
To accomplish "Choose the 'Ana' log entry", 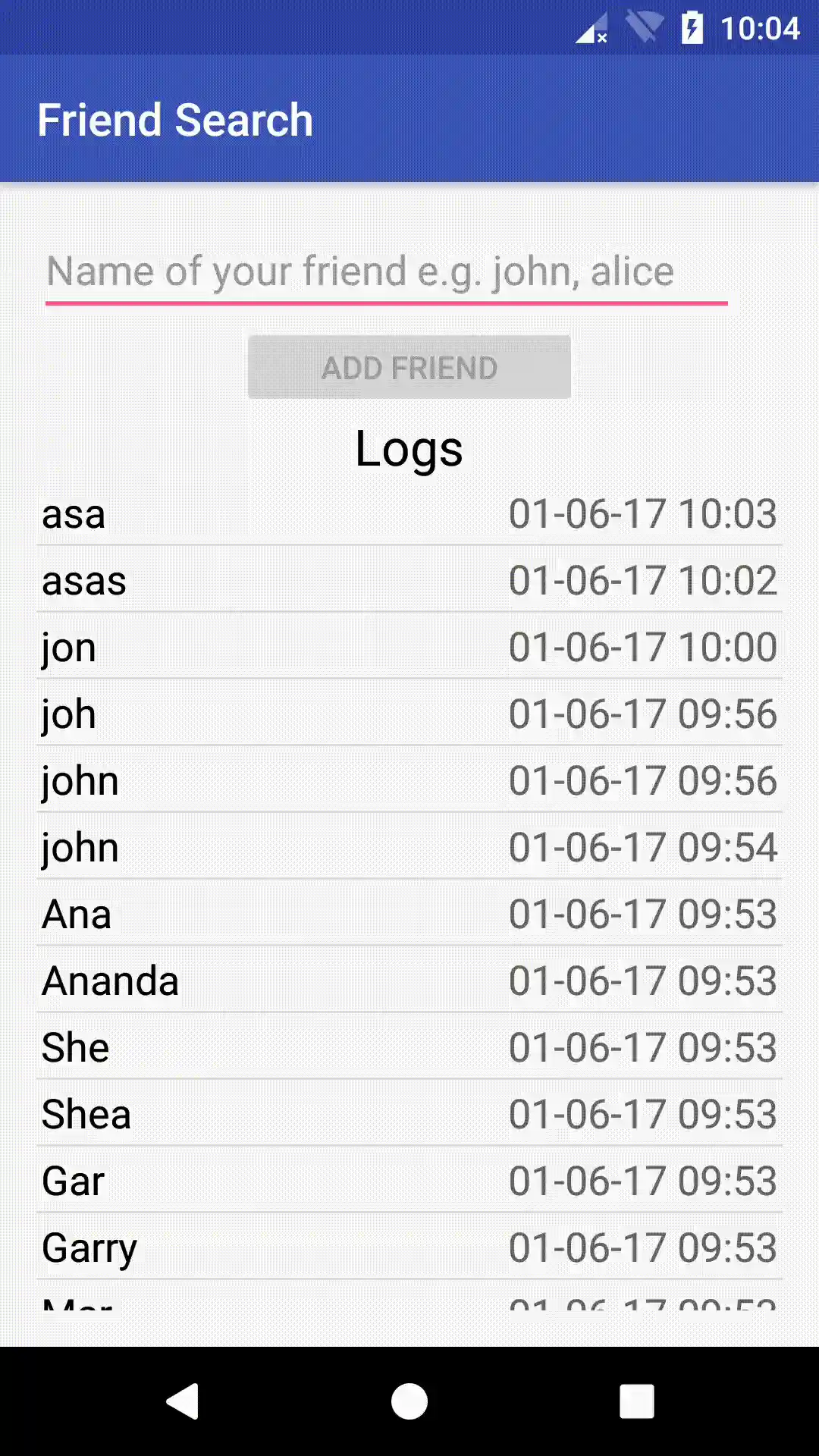I will [x=409, y=915].
